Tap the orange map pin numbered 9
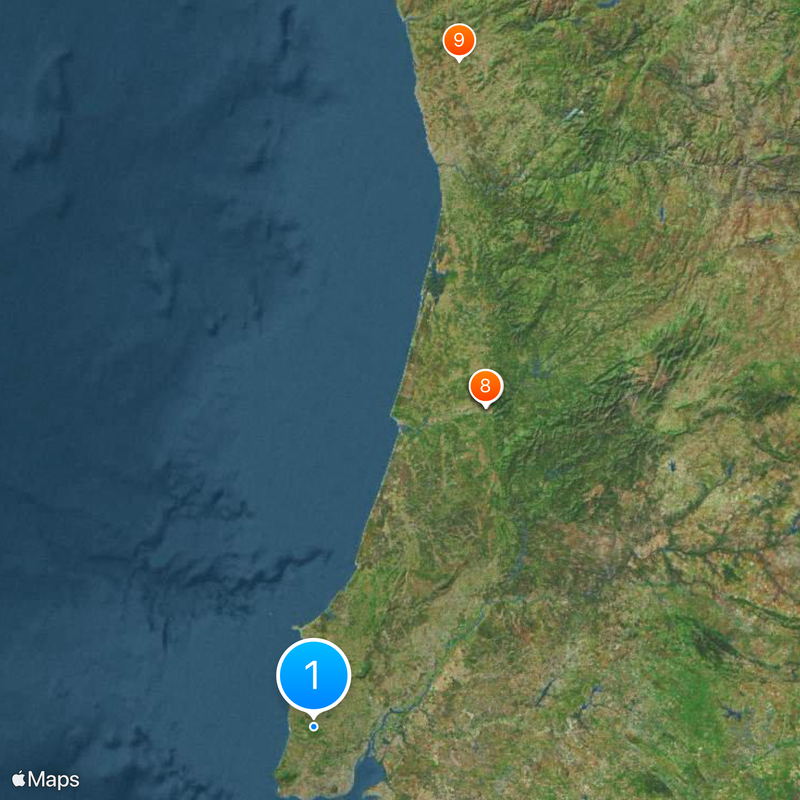The image size is (800, 800). point(458,41)
